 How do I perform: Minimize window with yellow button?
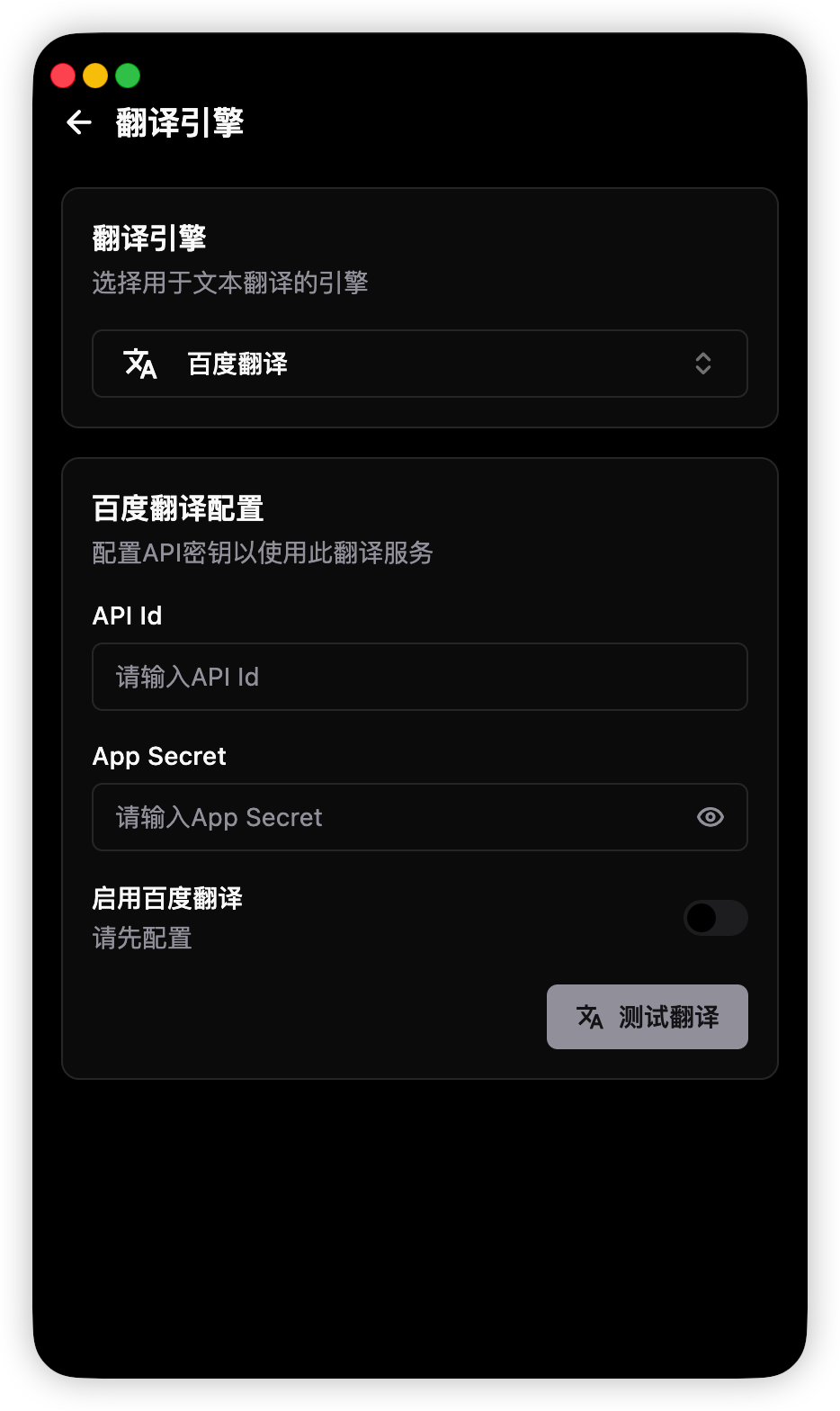click(95, 76)
